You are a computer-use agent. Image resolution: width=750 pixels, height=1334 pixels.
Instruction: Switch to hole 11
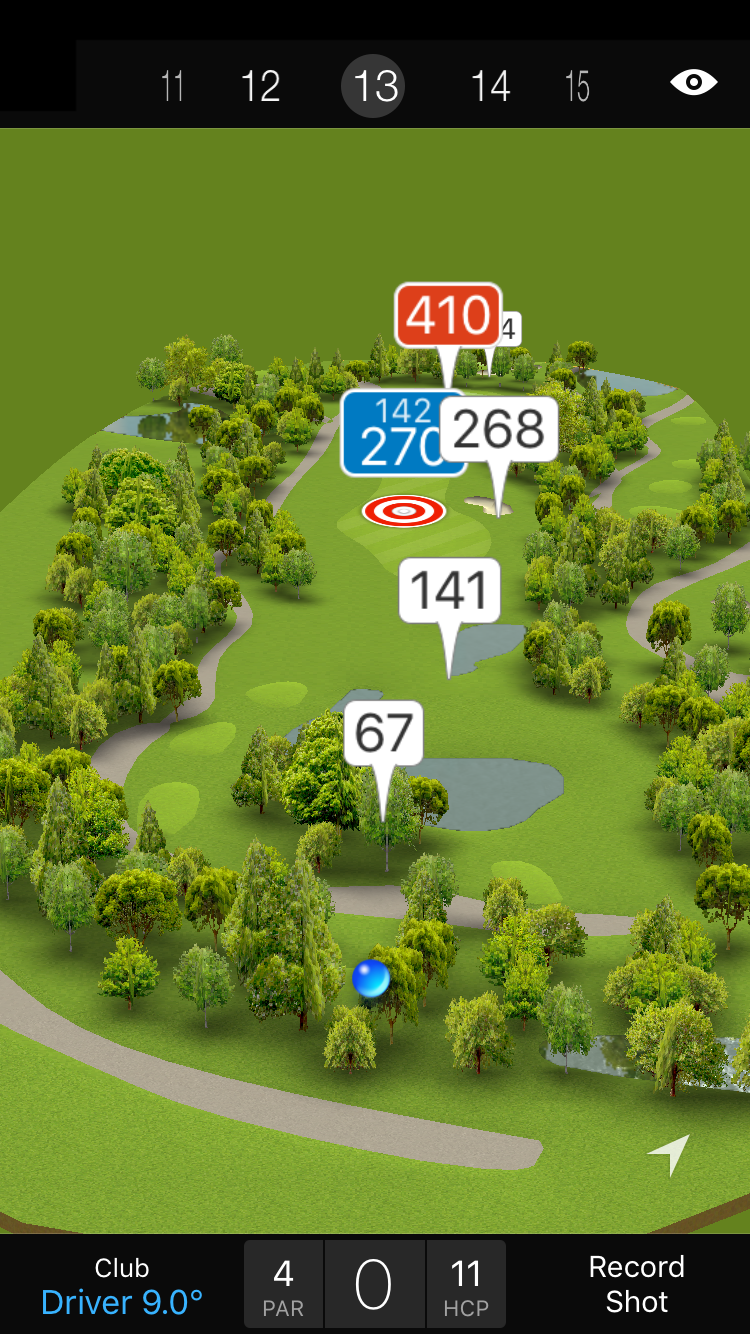click(x=173, y=86)
